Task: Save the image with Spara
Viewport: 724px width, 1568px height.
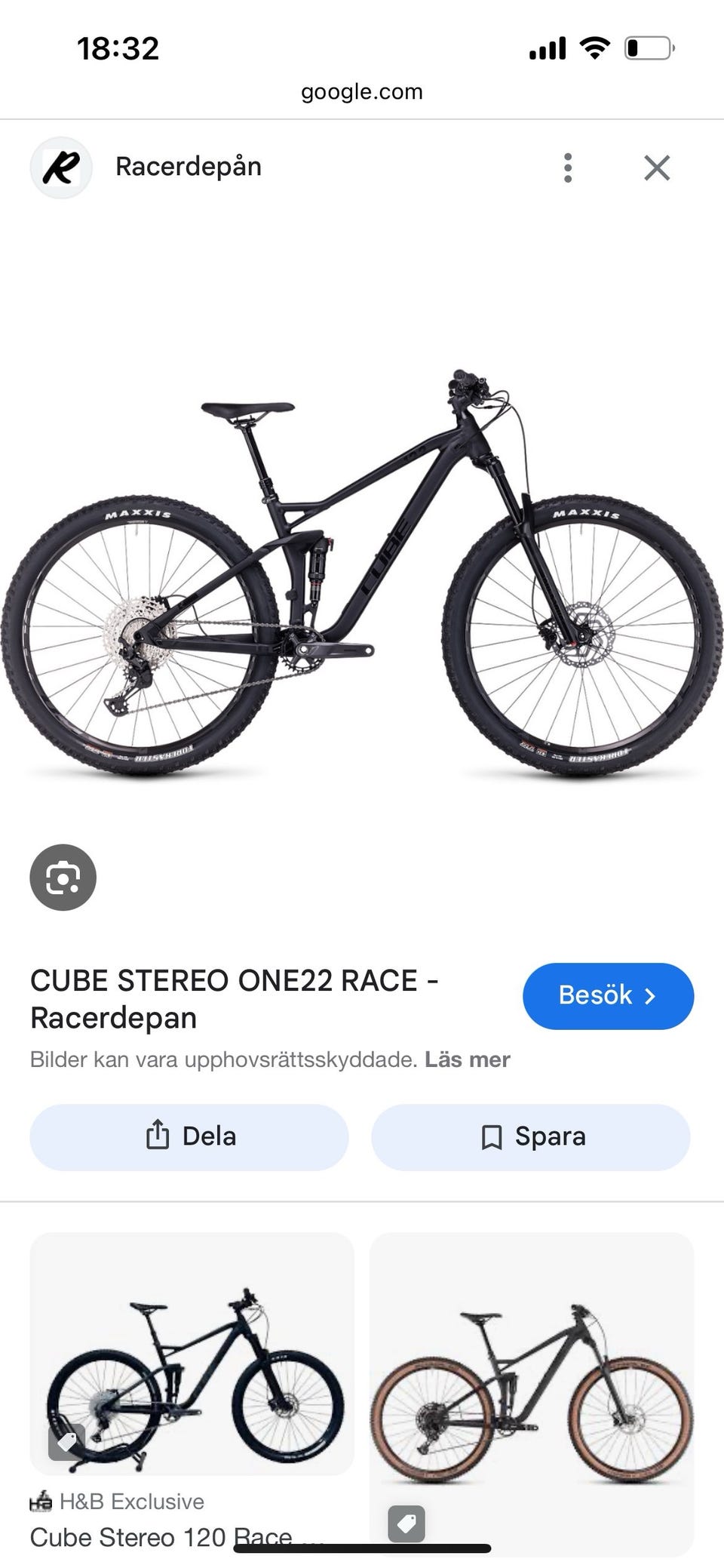Action: tap(530, 1136)
